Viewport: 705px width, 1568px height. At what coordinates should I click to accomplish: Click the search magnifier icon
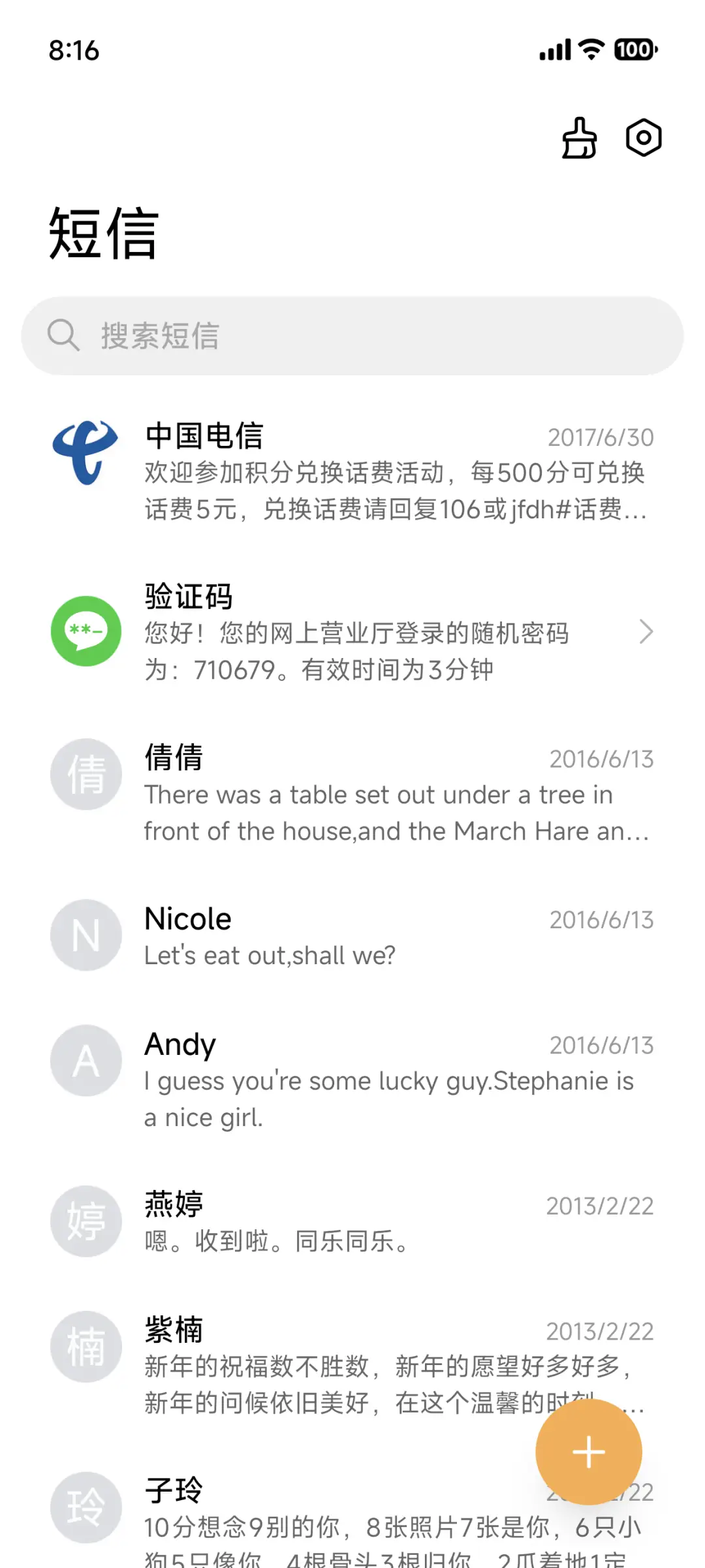pyautogui.click(x=63, y=336)
